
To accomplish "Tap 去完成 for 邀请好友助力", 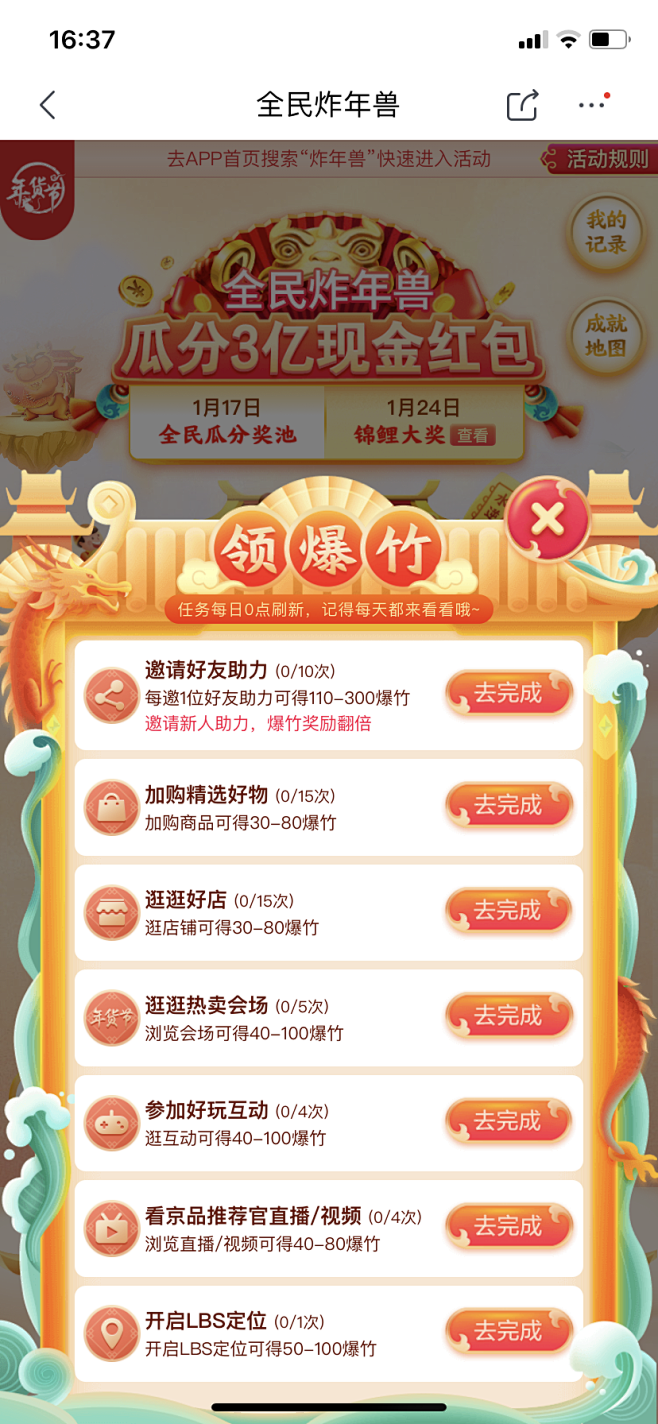I will click(508, 694).
